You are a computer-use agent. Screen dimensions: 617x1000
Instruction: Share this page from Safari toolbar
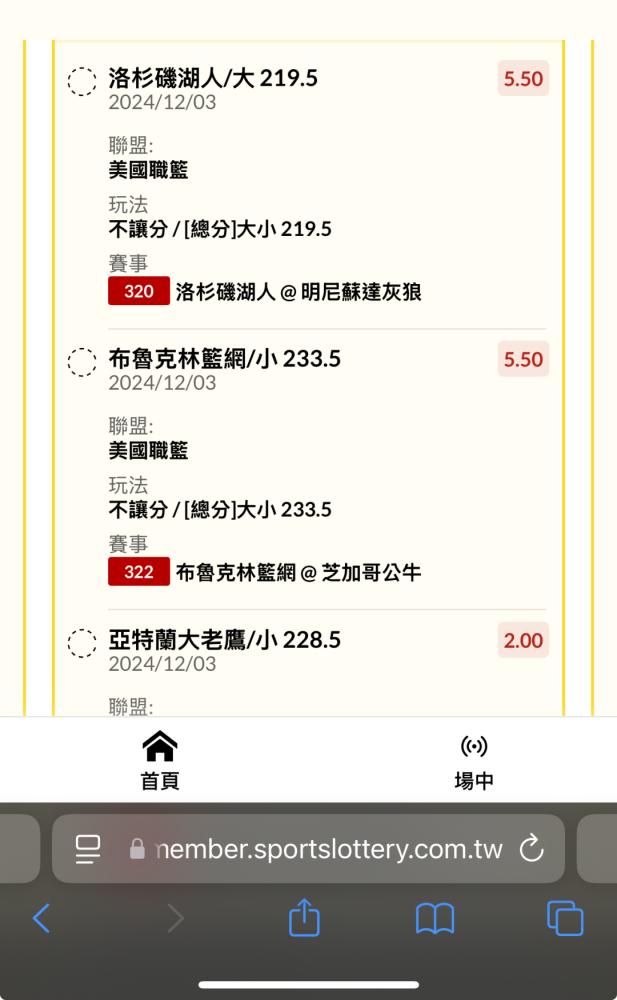304,917
